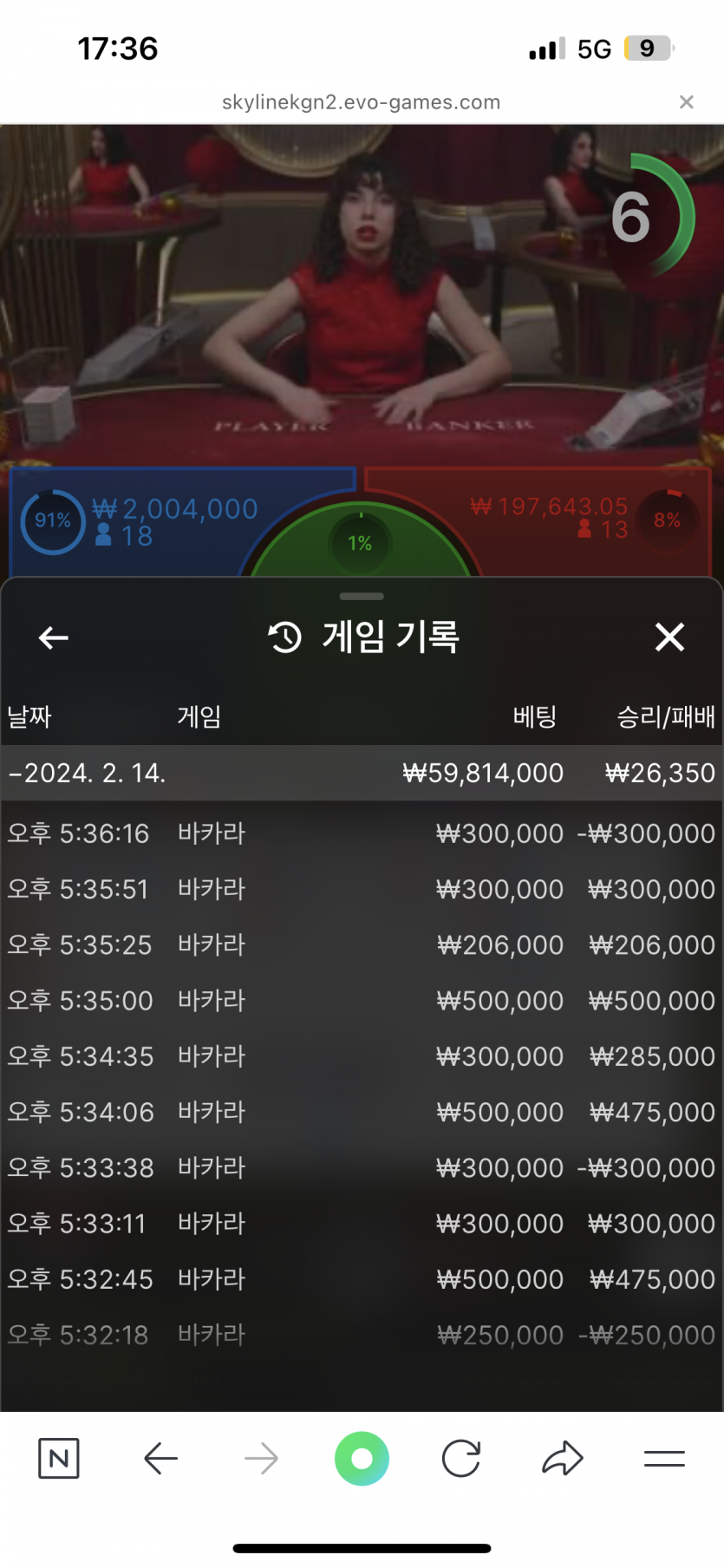Open the 오후 5:35:25 baccarat record
The height and width of the screenshot is (1568, 724).
[x=362, y=944]
